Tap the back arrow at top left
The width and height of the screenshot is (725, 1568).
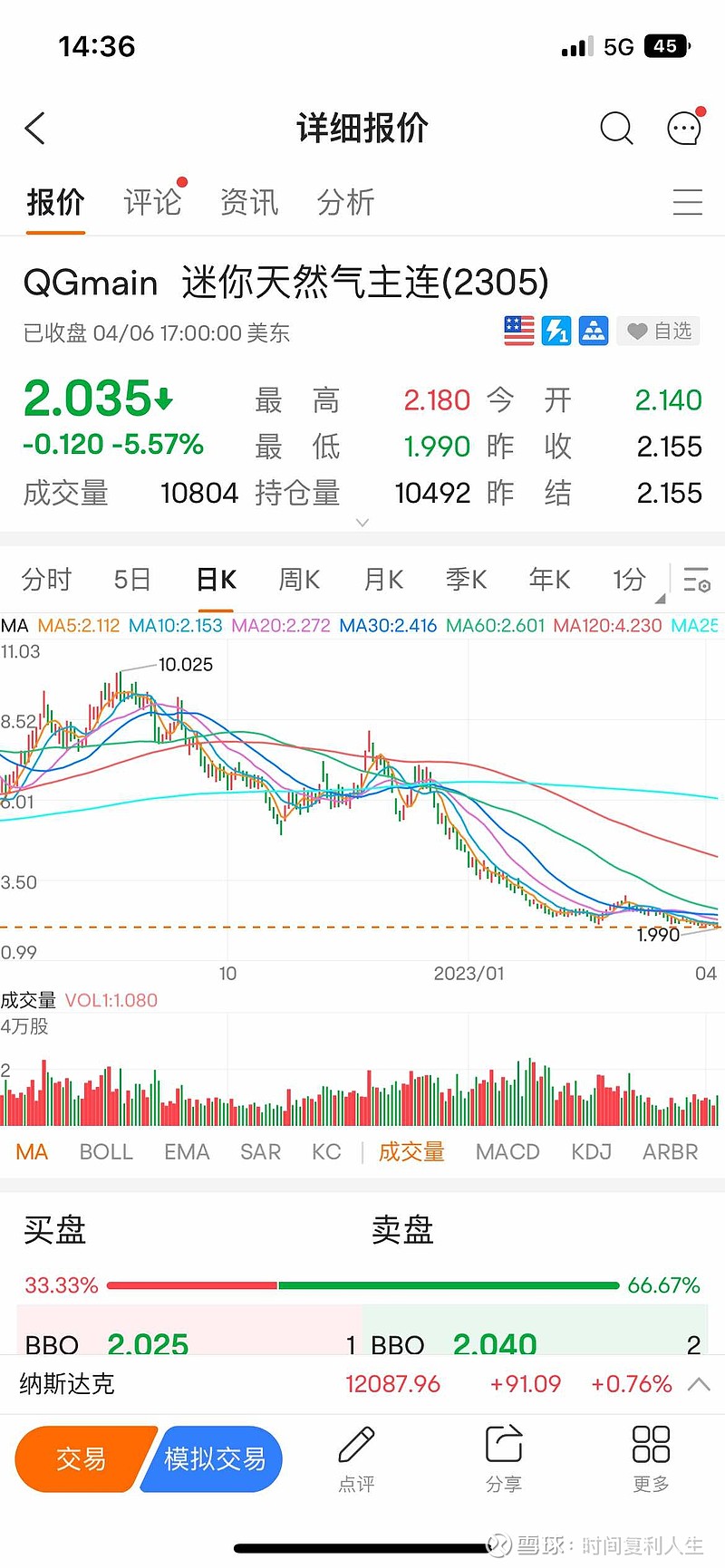pos(34,129)
